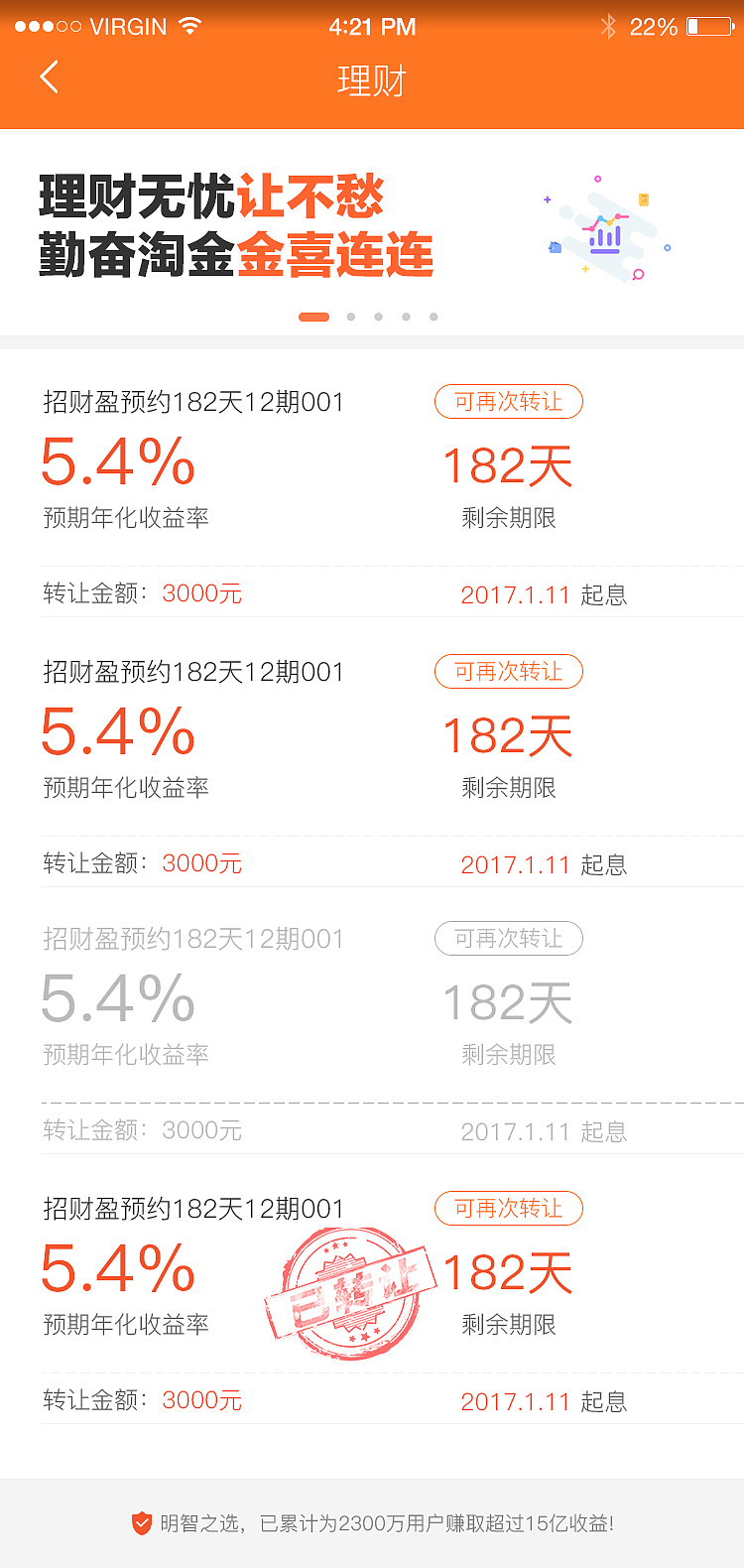Select the last carousel dot in the banner pager
Image resolution: width=744 pixels, height=1568 pixels.
[434, 317]
